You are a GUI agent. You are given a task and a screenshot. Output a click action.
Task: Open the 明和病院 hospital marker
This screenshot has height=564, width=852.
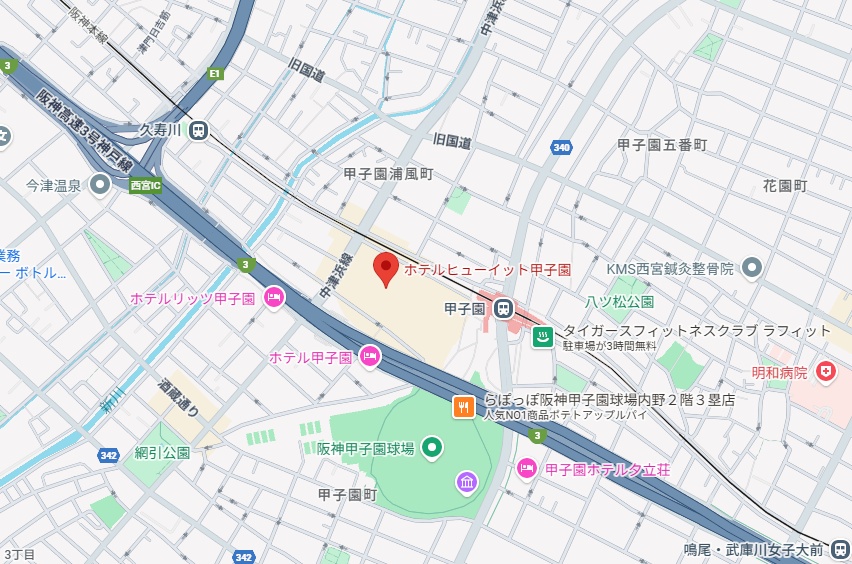click(825, 372)
